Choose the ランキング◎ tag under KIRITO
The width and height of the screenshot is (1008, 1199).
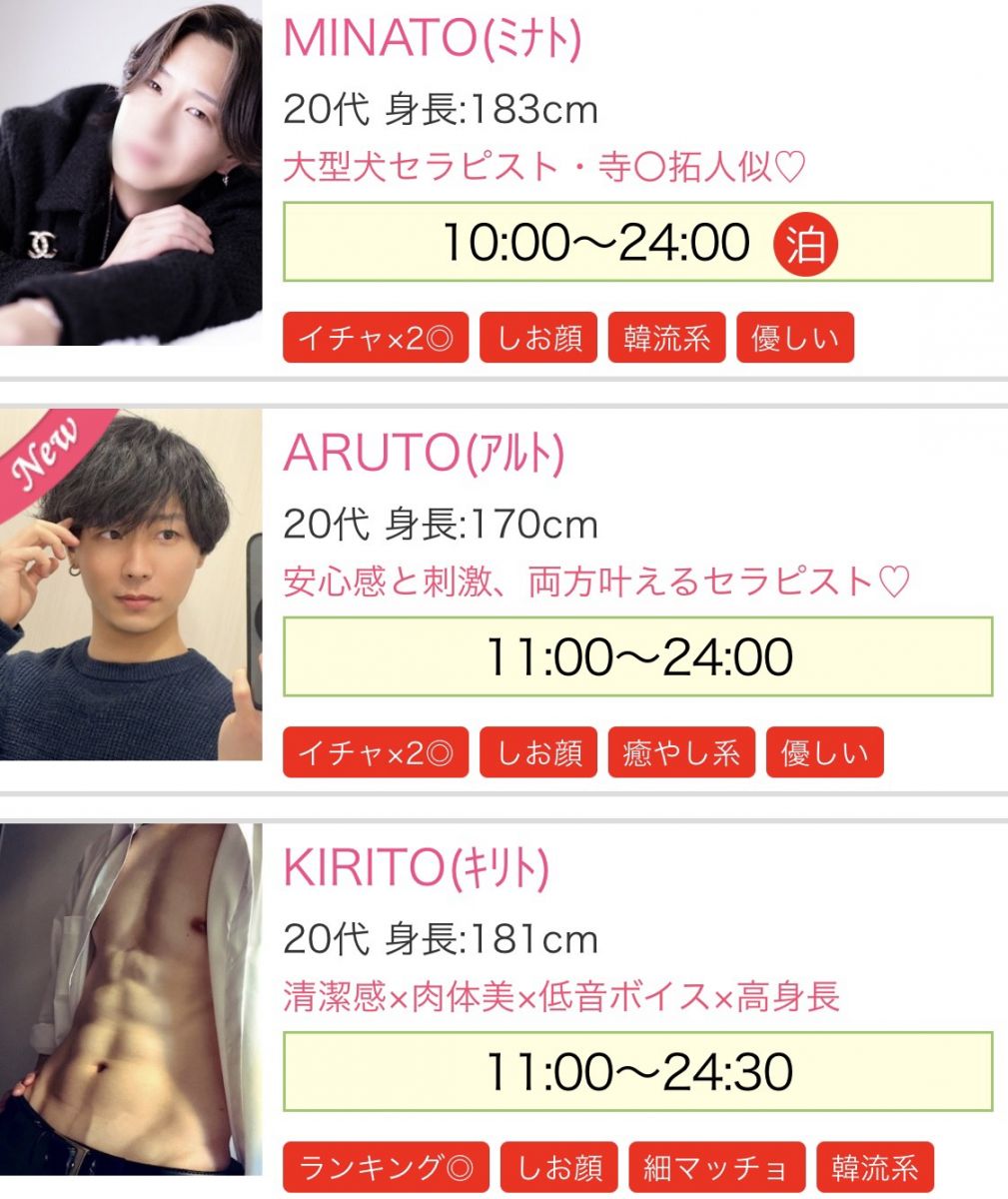[386, 1167]
